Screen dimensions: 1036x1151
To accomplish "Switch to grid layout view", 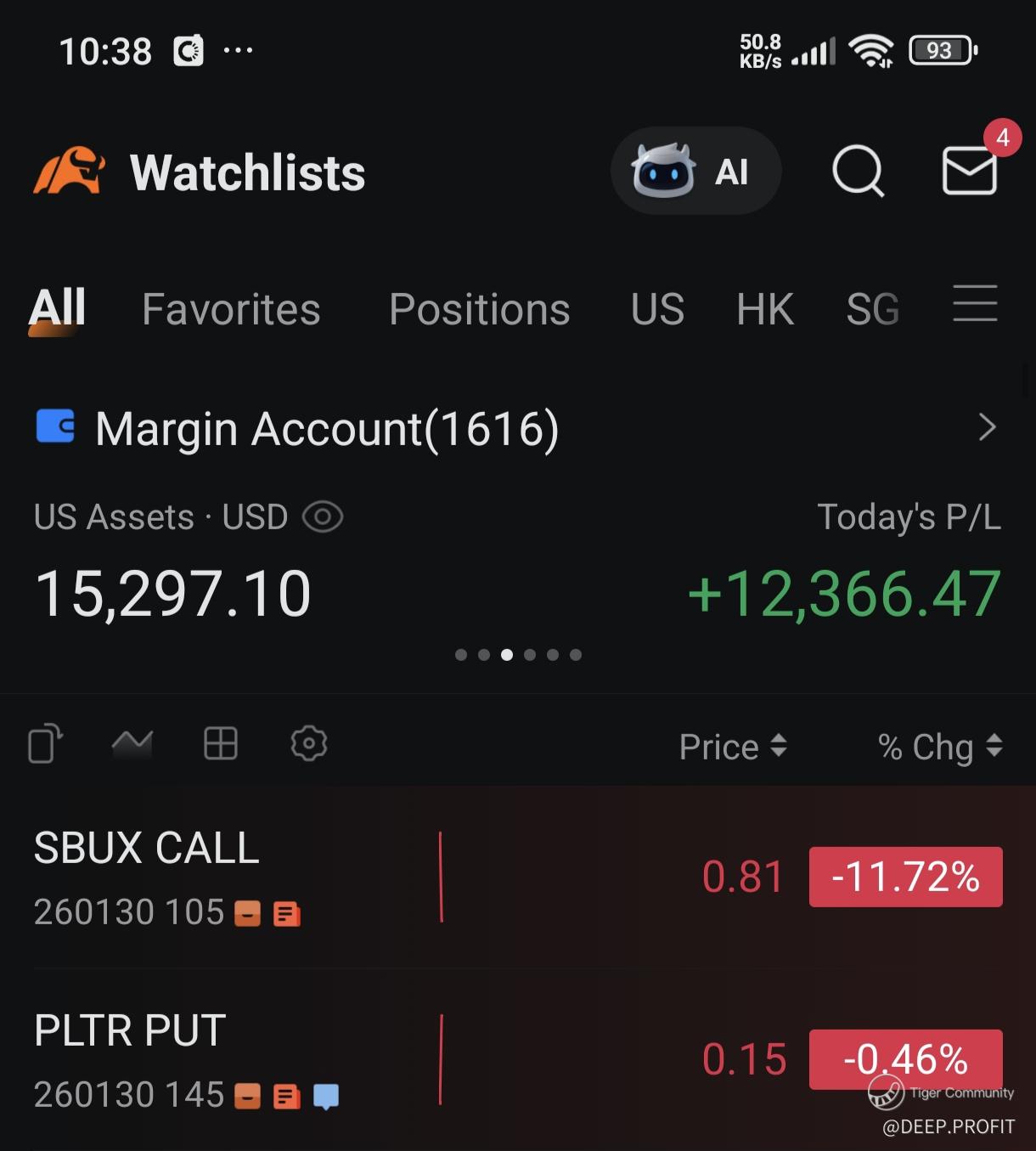I will [221, 744].
